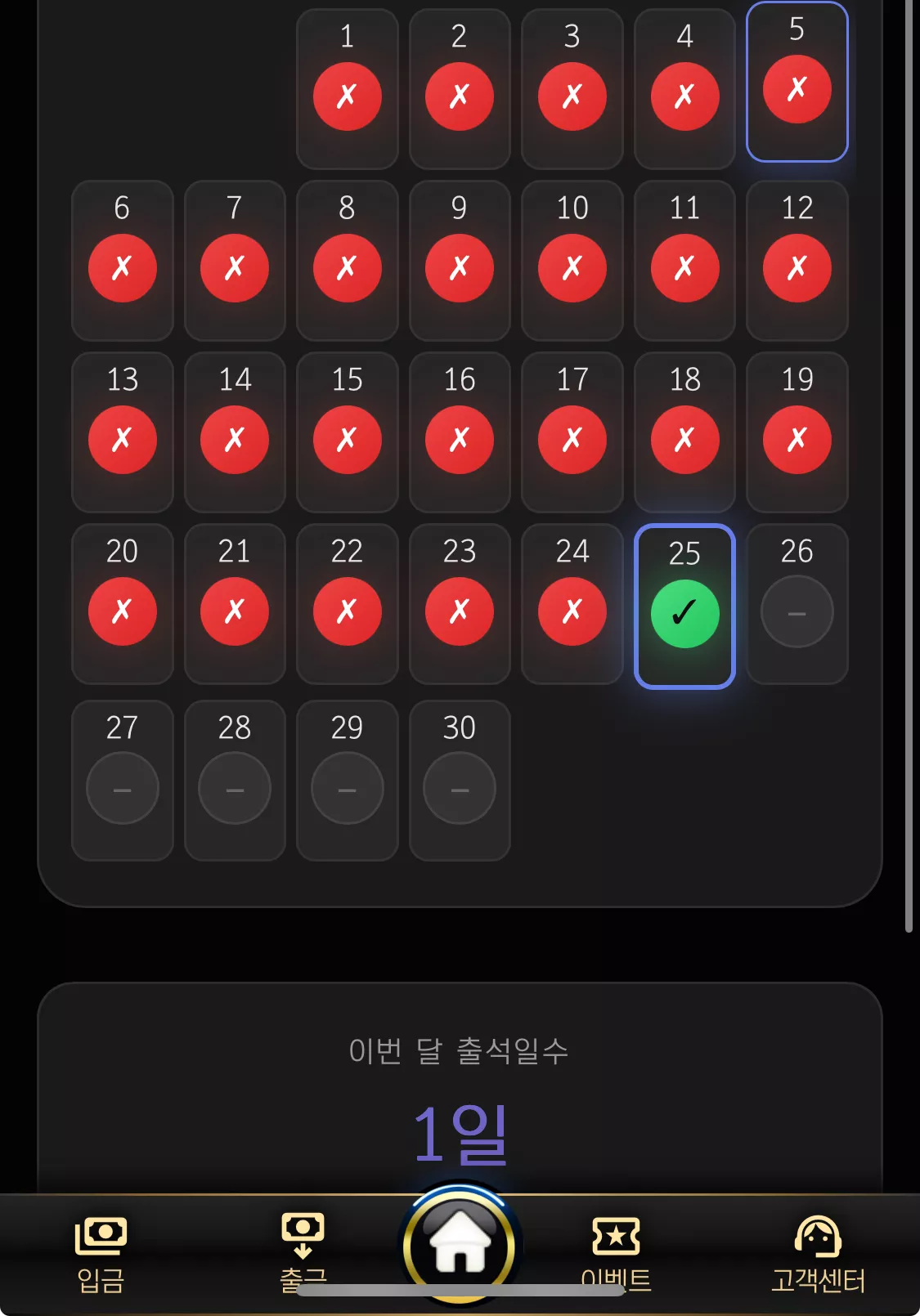The height and width of the screenshot is (1316, 920).
Task: Tap the day 30 calendar cell
Action: (460, 781)
